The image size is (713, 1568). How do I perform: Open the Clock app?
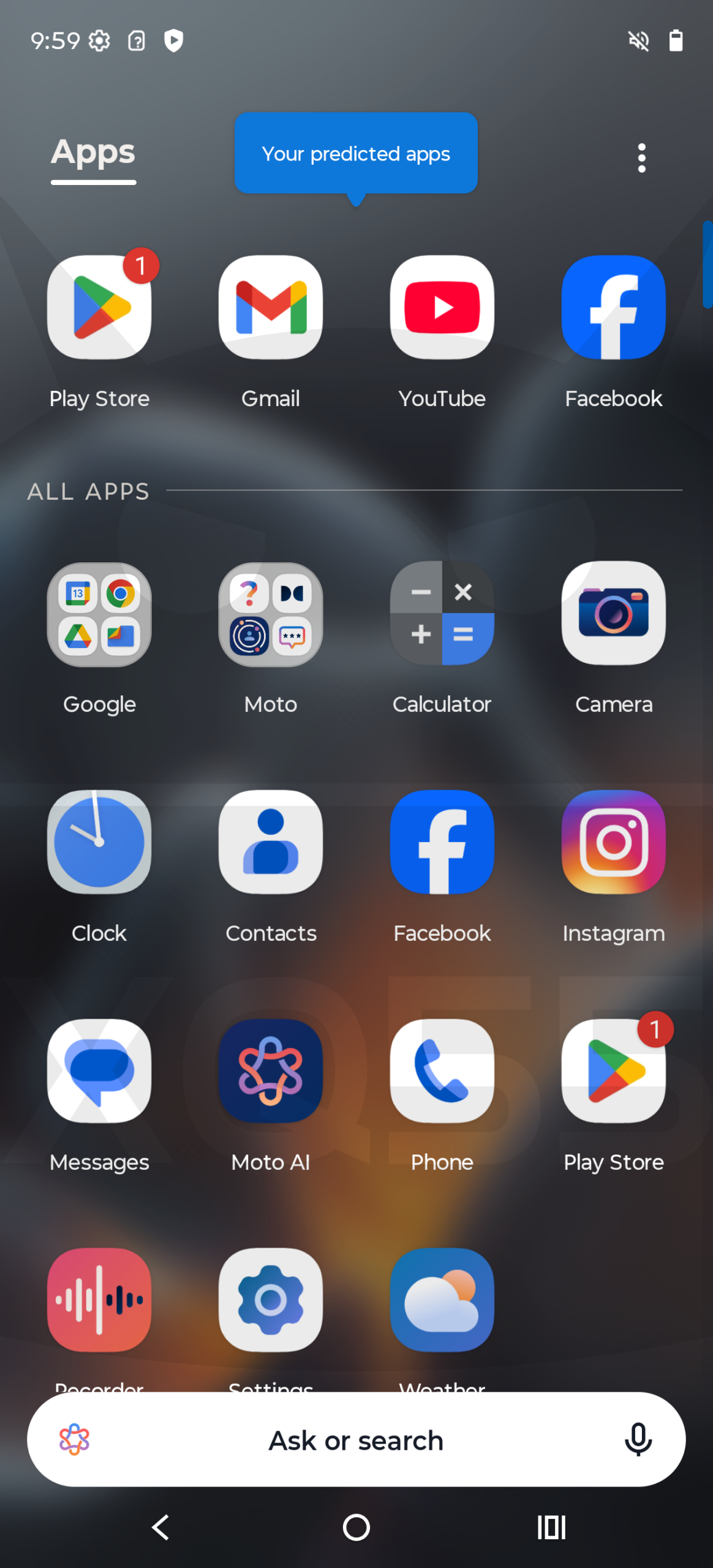99,842
